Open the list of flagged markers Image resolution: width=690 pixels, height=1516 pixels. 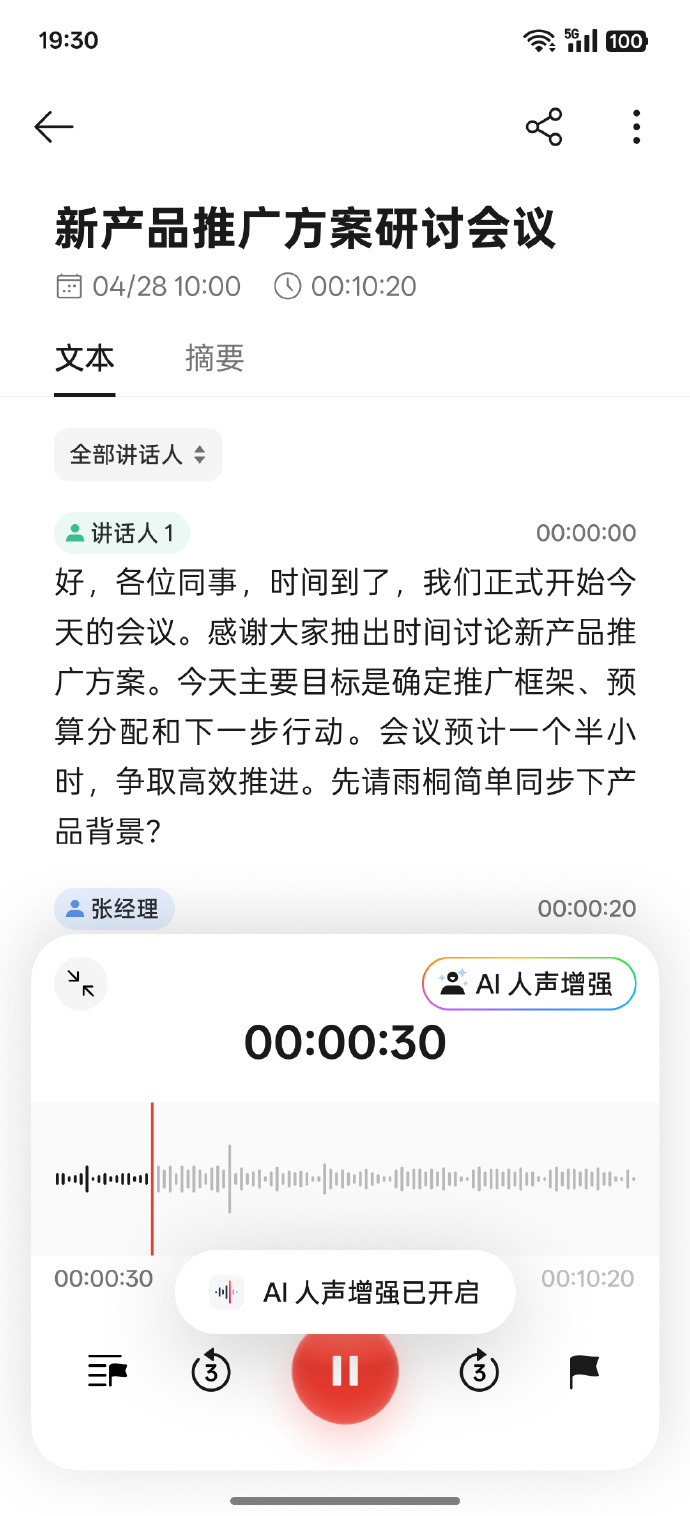point(107,1371)
